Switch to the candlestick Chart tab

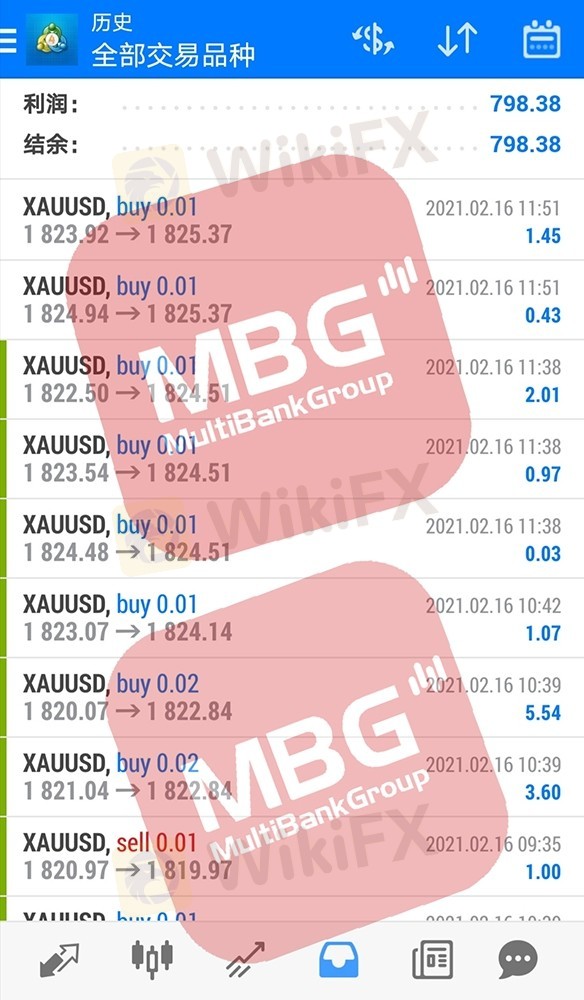[x=152, y=960]
